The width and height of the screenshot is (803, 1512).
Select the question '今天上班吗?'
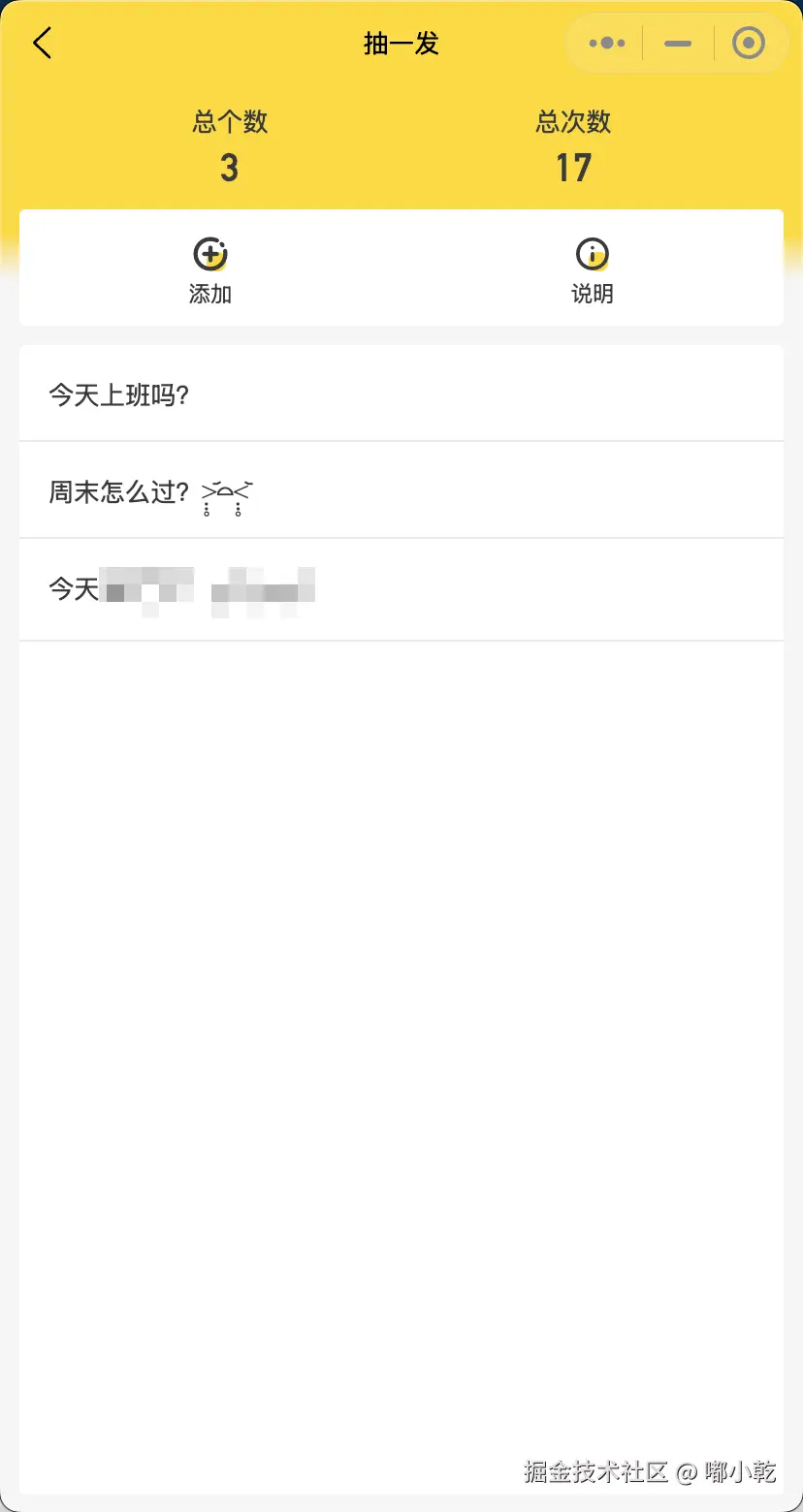[x=120, y=394]
